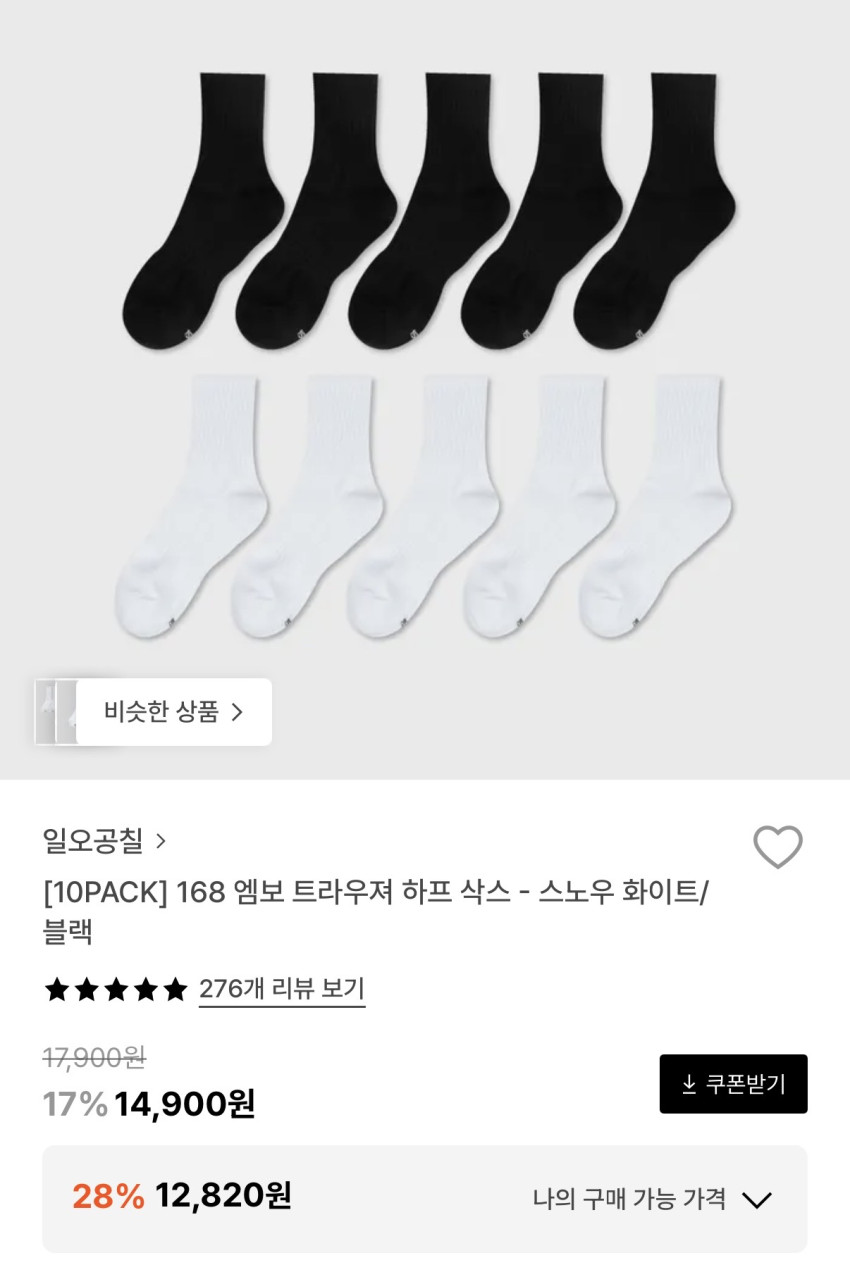Image resolution: width=850 pixels, height=1284 pixels.
Task: Tap the 쿠폰받기 coupon download button
Action: [x=733, y=1084]
